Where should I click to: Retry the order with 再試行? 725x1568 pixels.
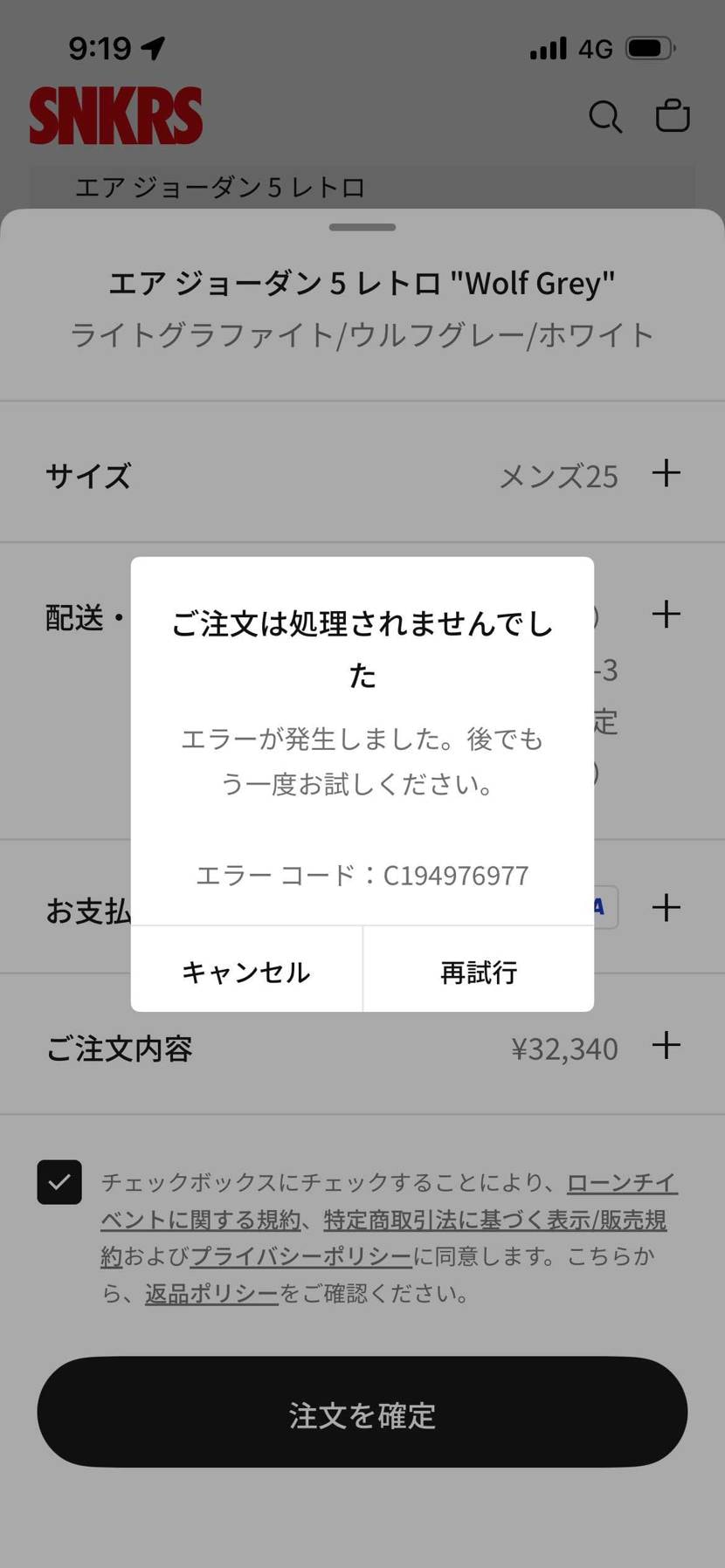478,971
